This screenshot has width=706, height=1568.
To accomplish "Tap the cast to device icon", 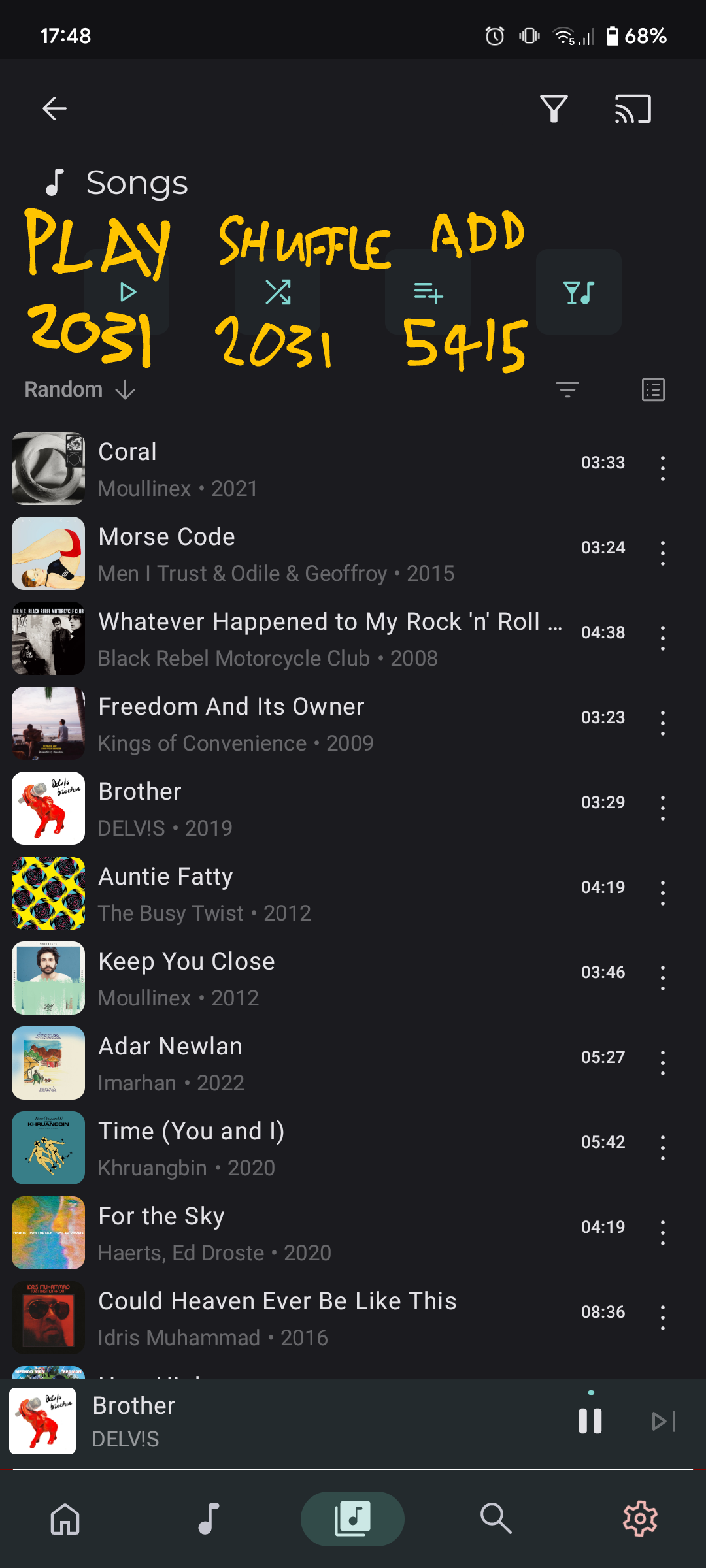I will pos(633,108).
